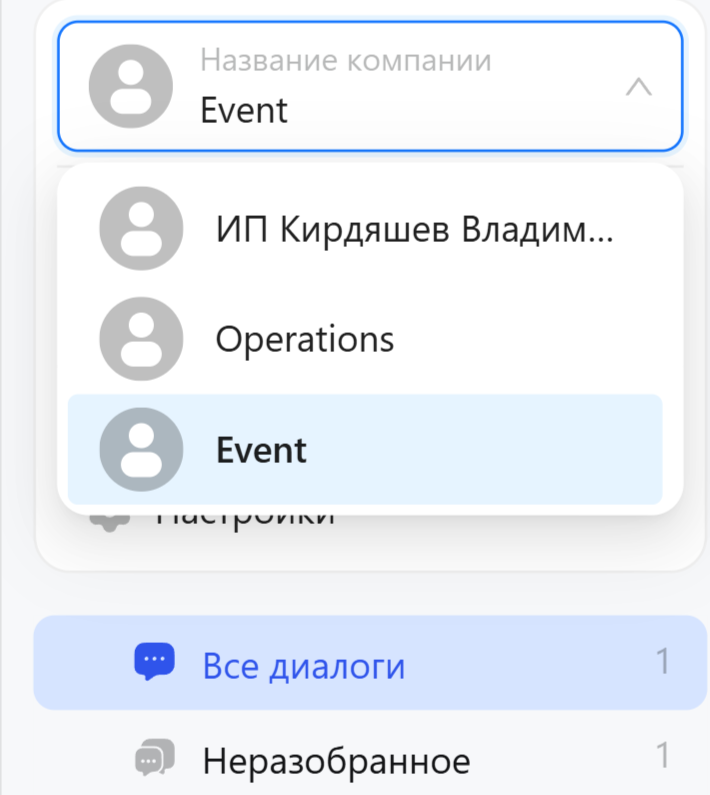
Task: Collapse the company name dropdown
Action: click(637, 87)
